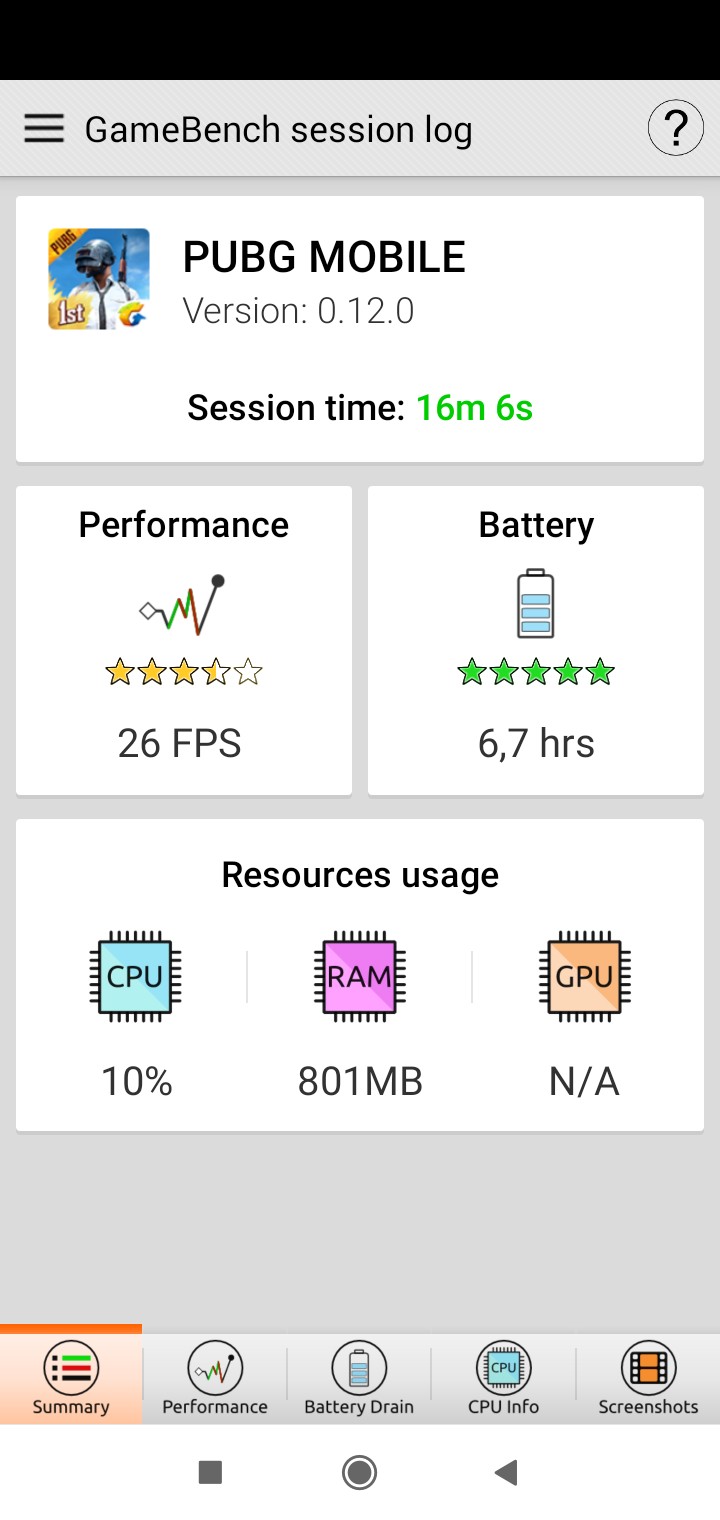Viewport: 720px width, 1520px height.
Task: Switch to the Battery Drain tab
Action: (x=359, y=1378)
